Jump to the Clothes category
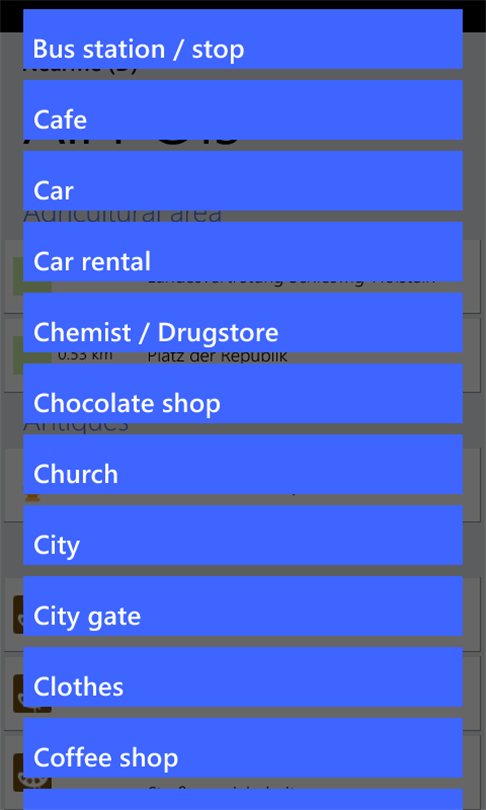 [243, 677]
